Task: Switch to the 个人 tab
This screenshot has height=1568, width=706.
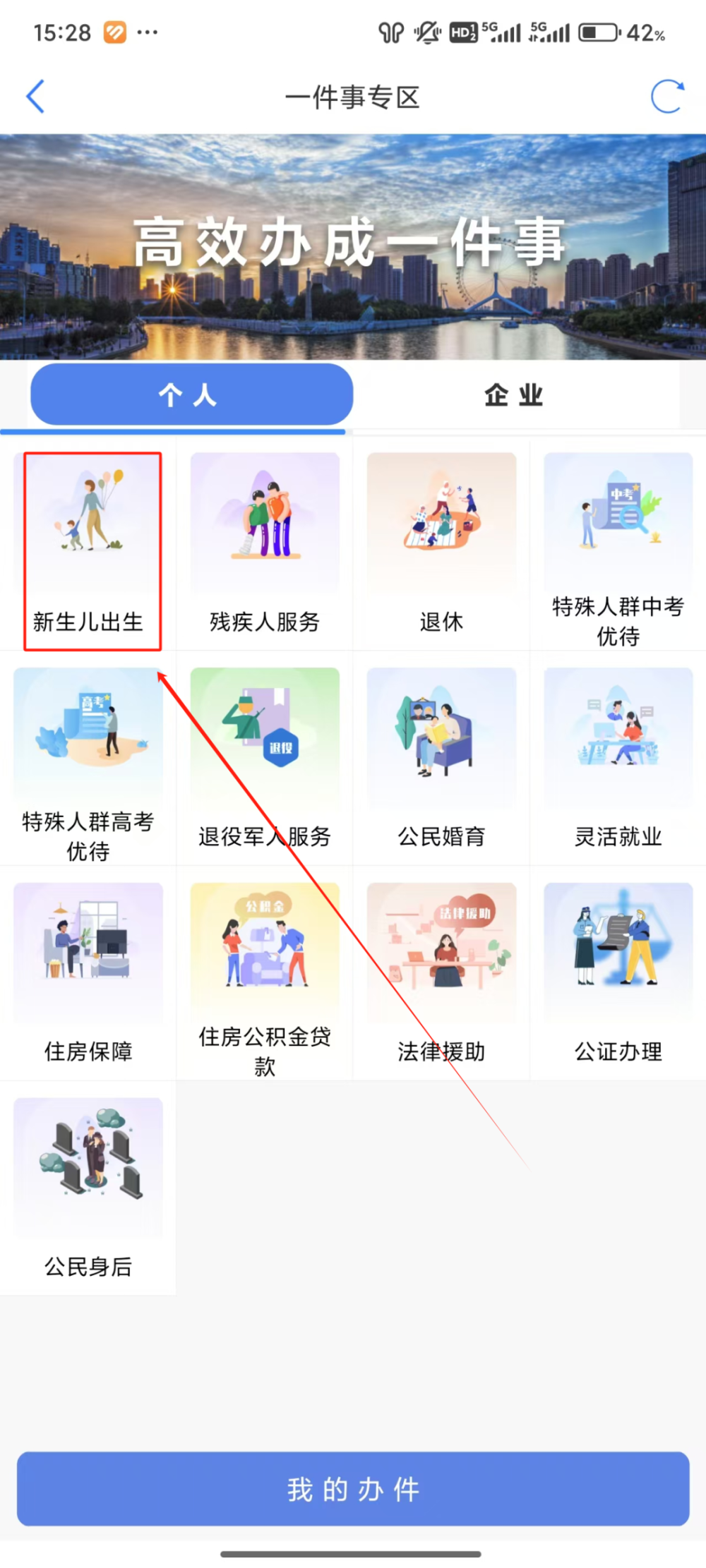Action: pyautogui.click(x=191, y=395)
